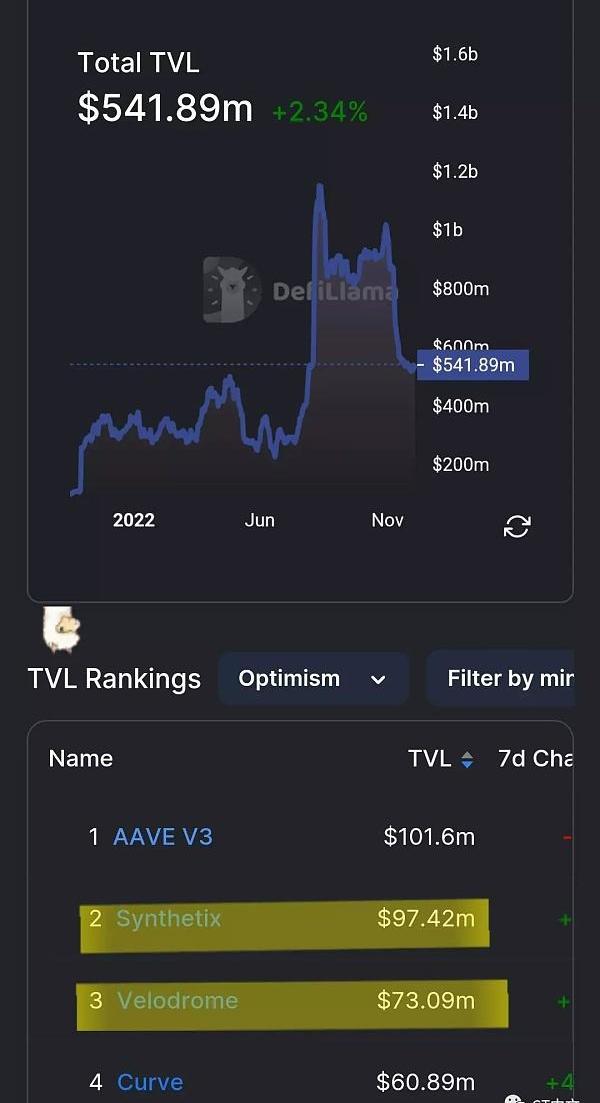Open the AAVE V3 protocol link
This screenshot has height=1103, width=600.
point(162,836)
